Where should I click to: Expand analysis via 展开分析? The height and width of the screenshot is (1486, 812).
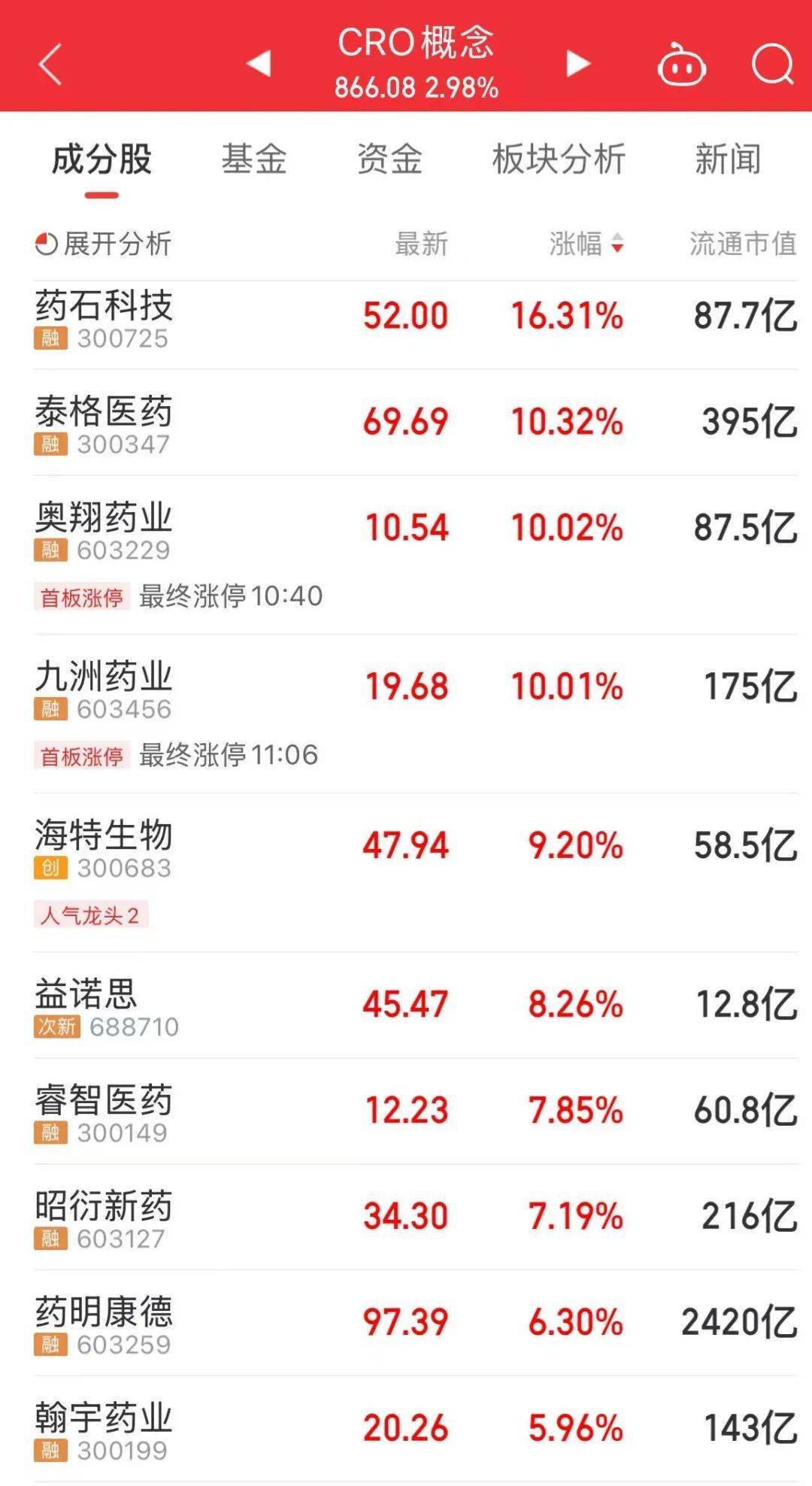click(x=111, y=242)
